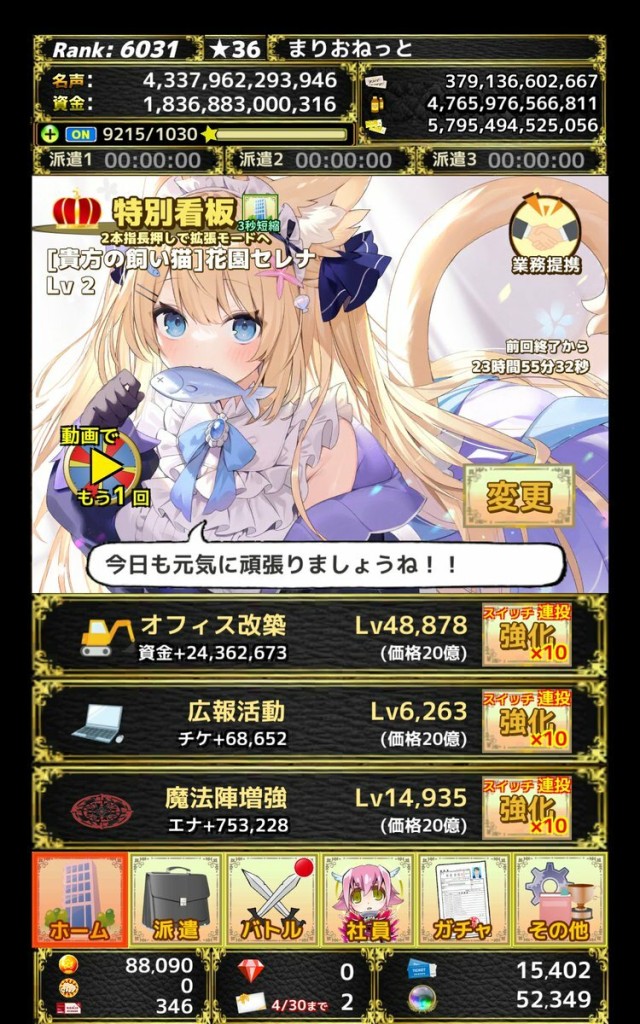The image size is (640, 1024).
Task: Upgrade 魔法陣増強 with 強化 x10
Action: pyautogui.click(x=526, y=808)
